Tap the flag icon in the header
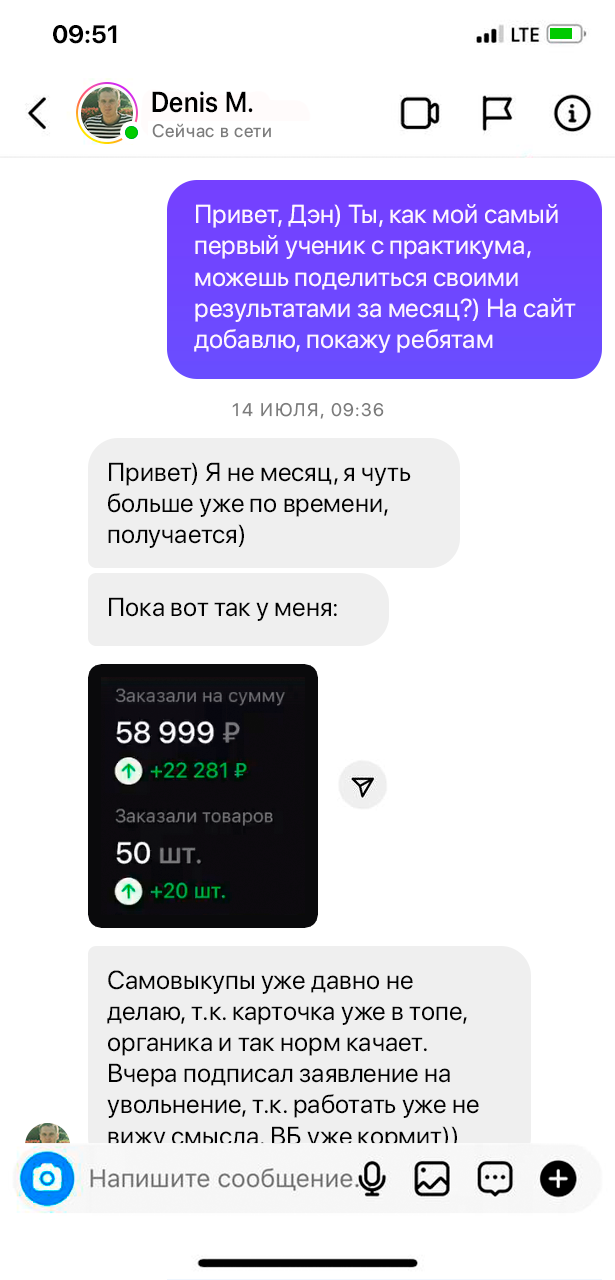 coord(497,114)
